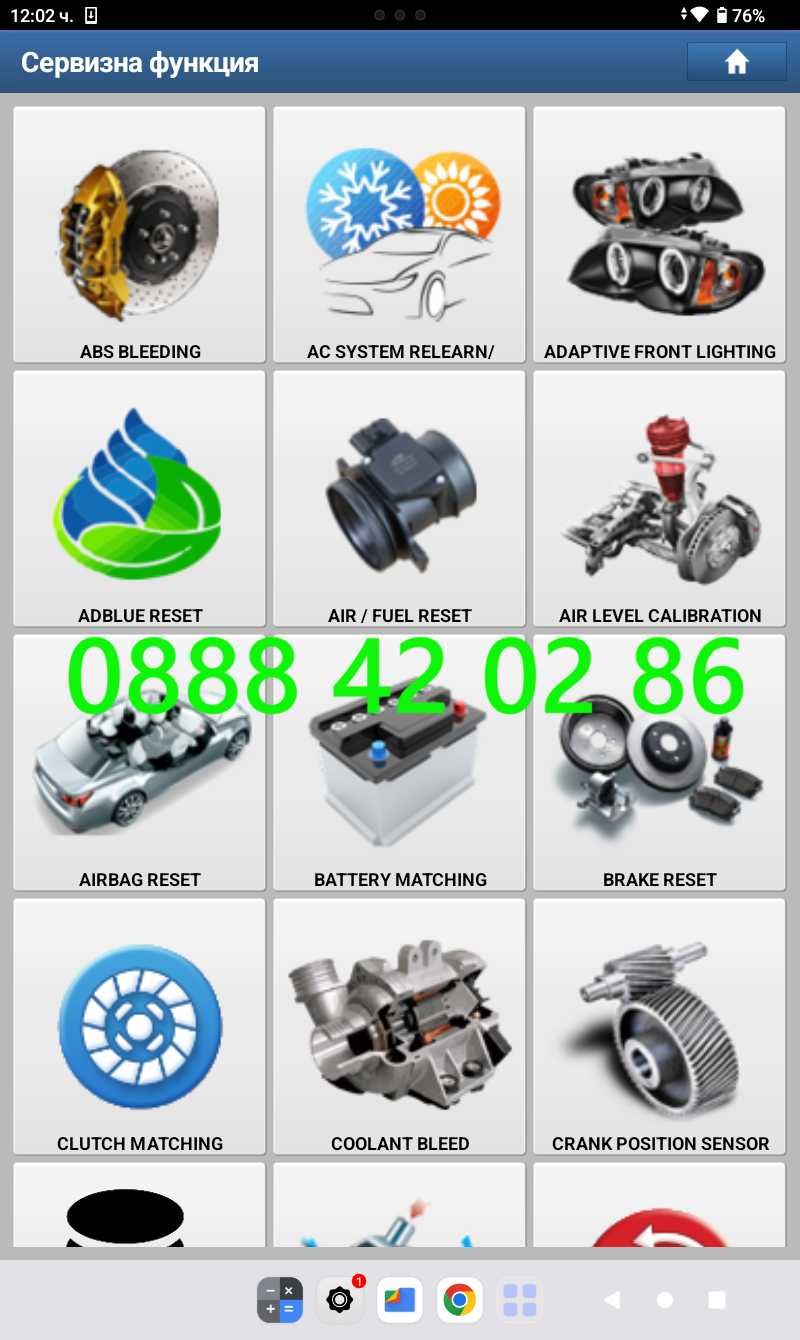
Task: Select Air Level Calibration
Action: click(659, 498)
